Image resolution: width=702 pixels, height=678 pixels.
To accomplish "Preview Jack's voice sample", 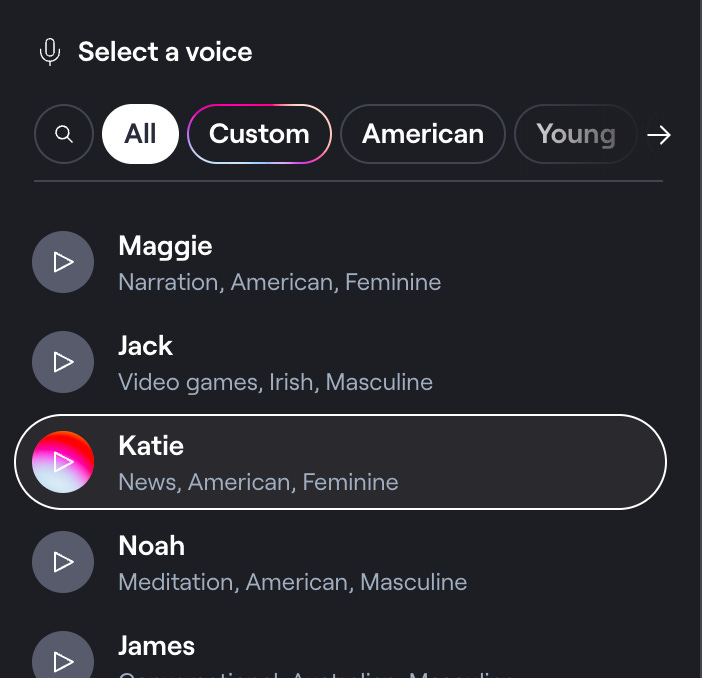I will (x=63, y=362).
